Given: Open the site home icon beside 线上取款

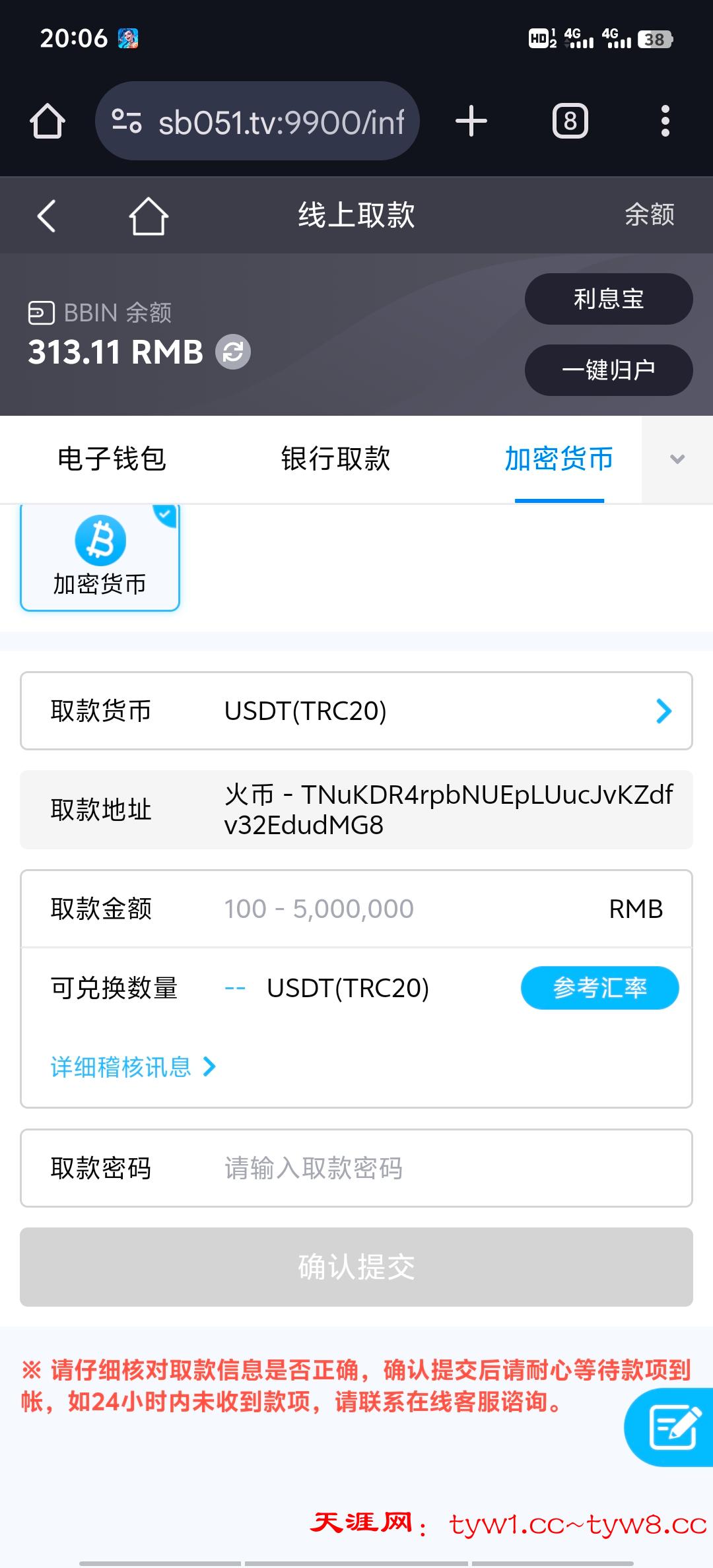Looking at the screenshot, I should (149, 216).
